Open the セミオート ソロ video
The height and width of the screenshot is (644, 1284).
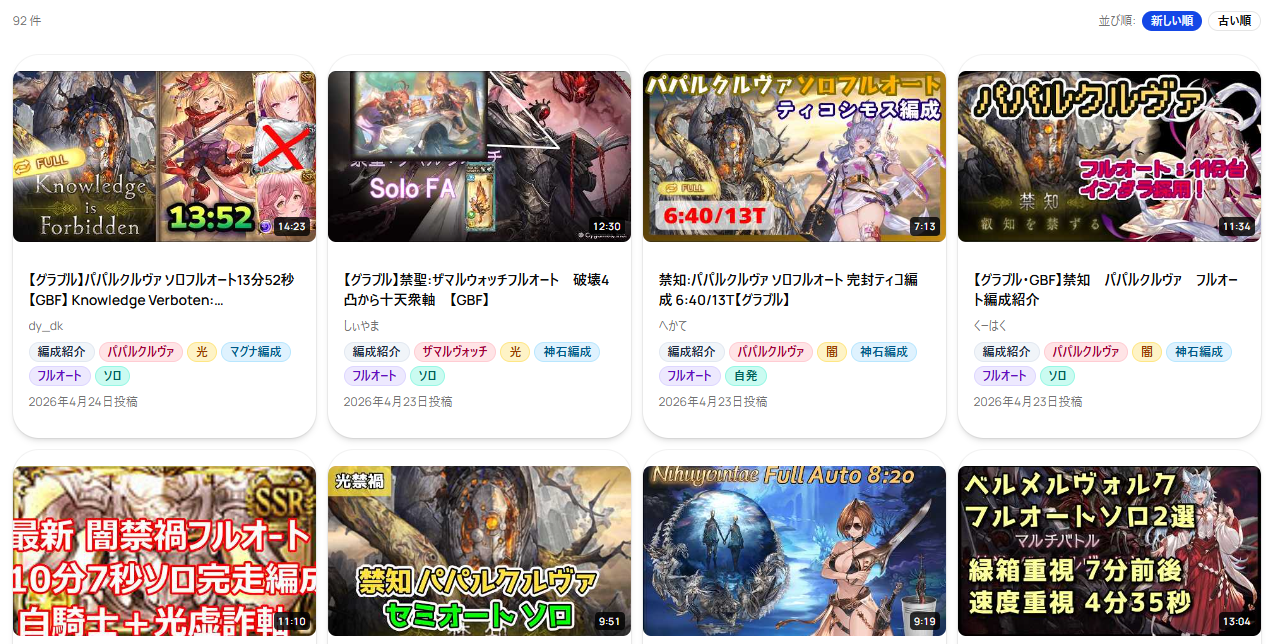(479, 551)
